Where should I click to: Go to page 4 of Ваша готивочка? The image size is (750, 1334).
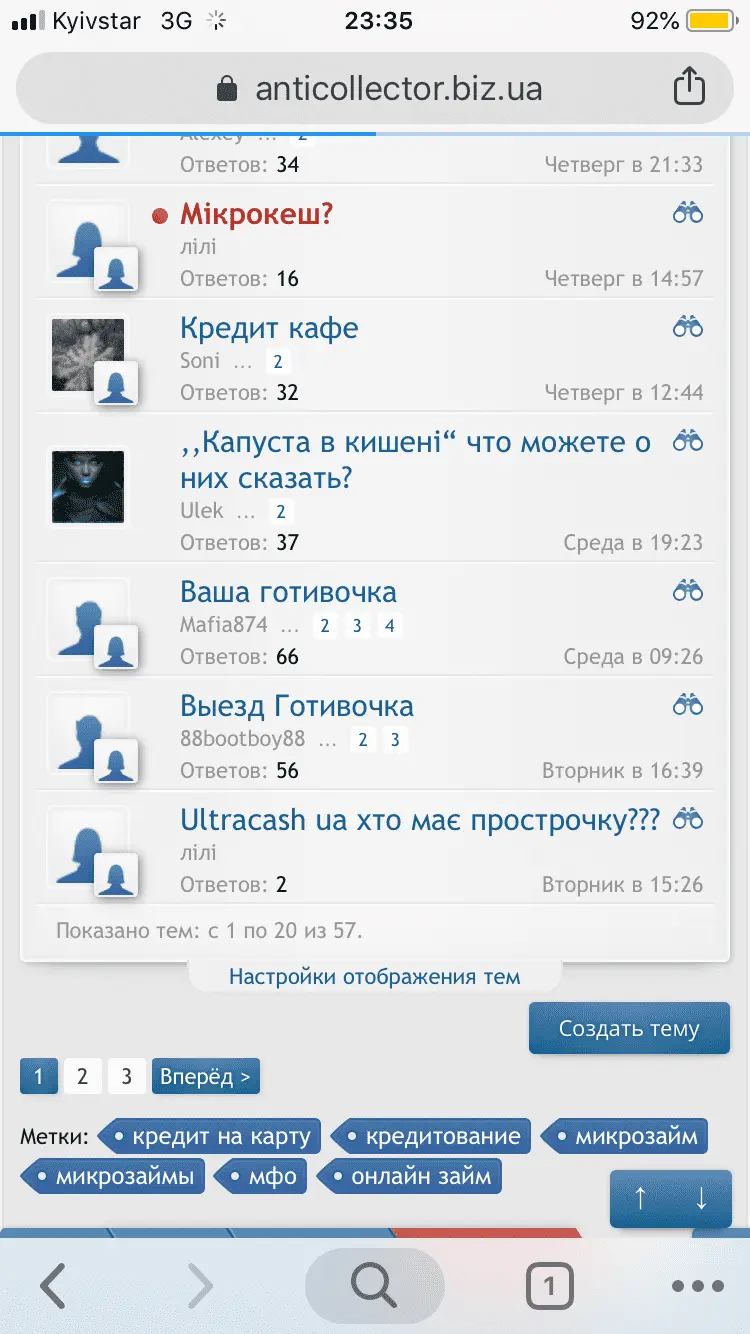389,626
